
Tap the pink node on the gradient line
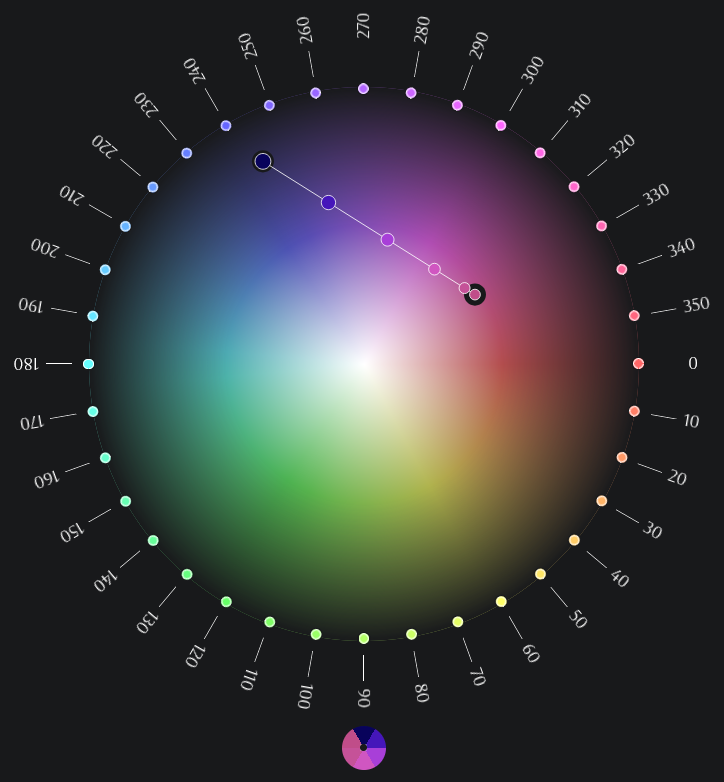(x=434, y=269)
